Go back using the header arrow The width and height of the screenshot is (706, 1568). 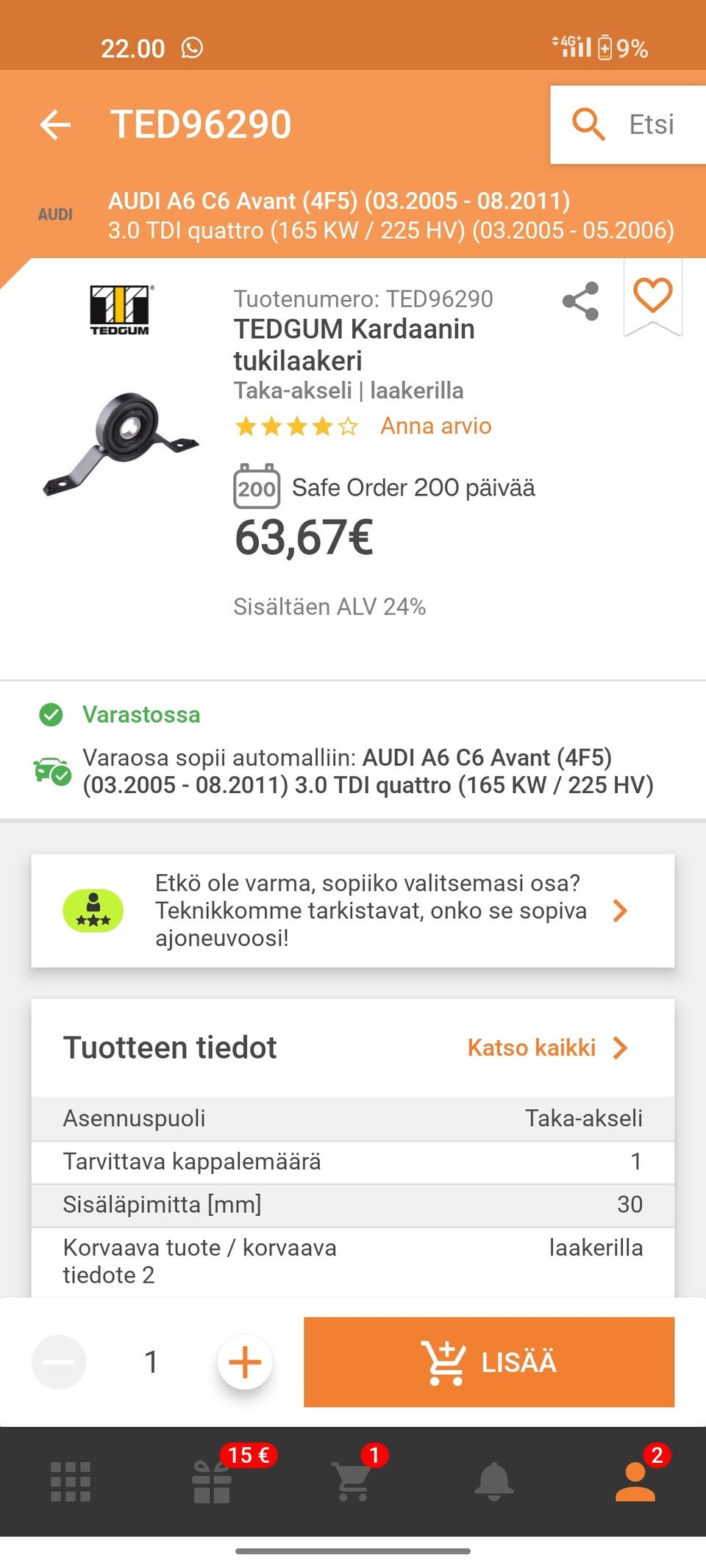[x=55, y=125]
